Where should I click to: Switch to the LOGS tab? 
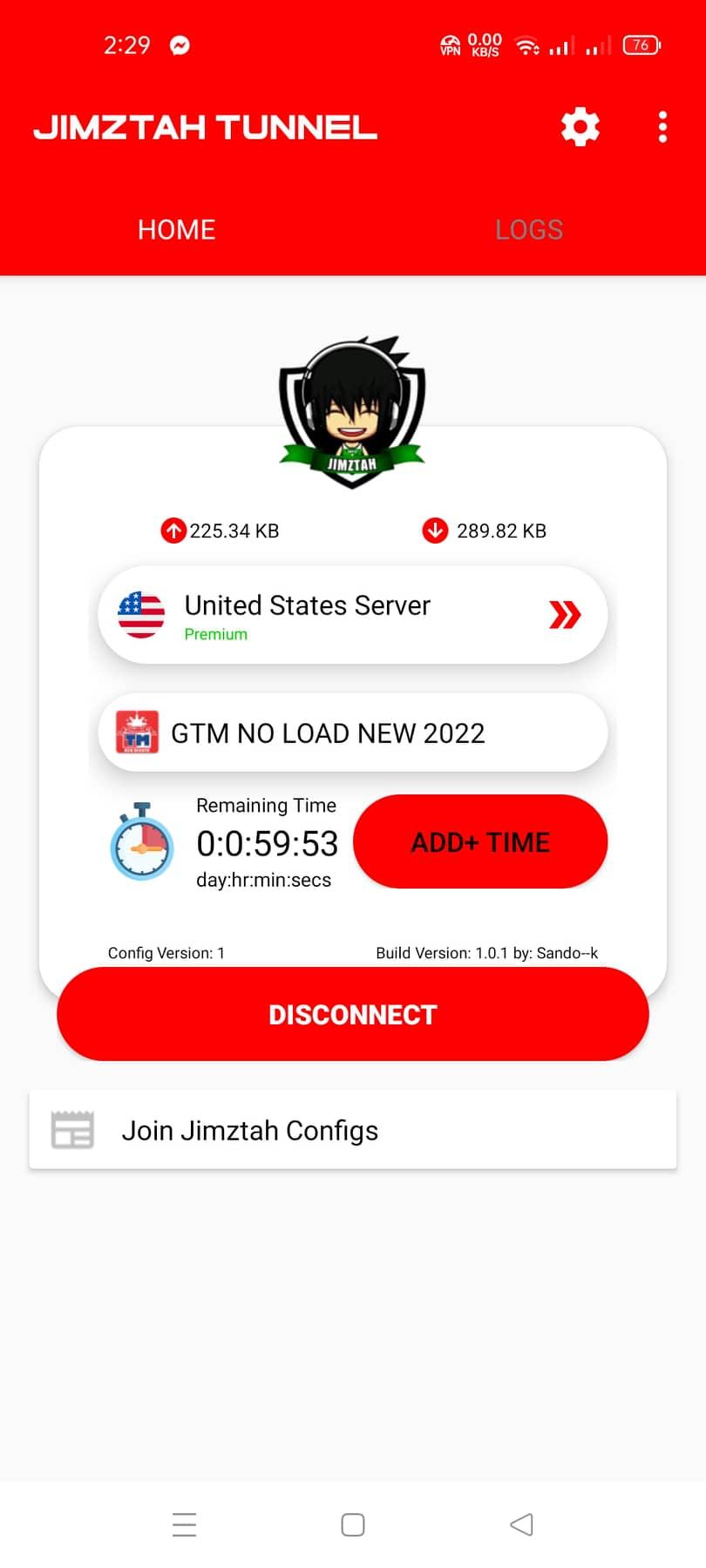(x=528, y=230)
